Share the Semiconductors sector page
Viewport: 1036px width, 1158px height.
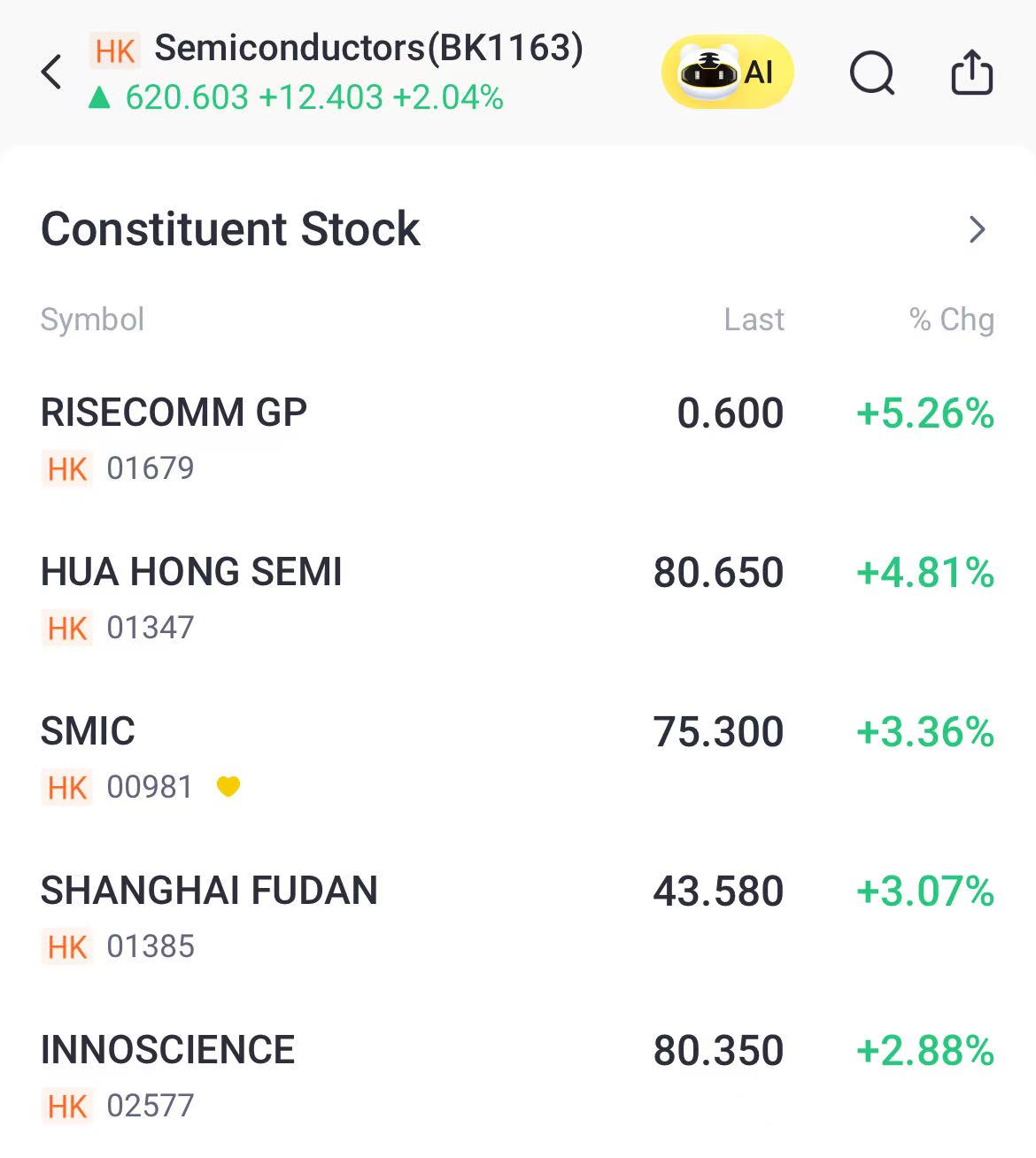(x=971, y=73)
